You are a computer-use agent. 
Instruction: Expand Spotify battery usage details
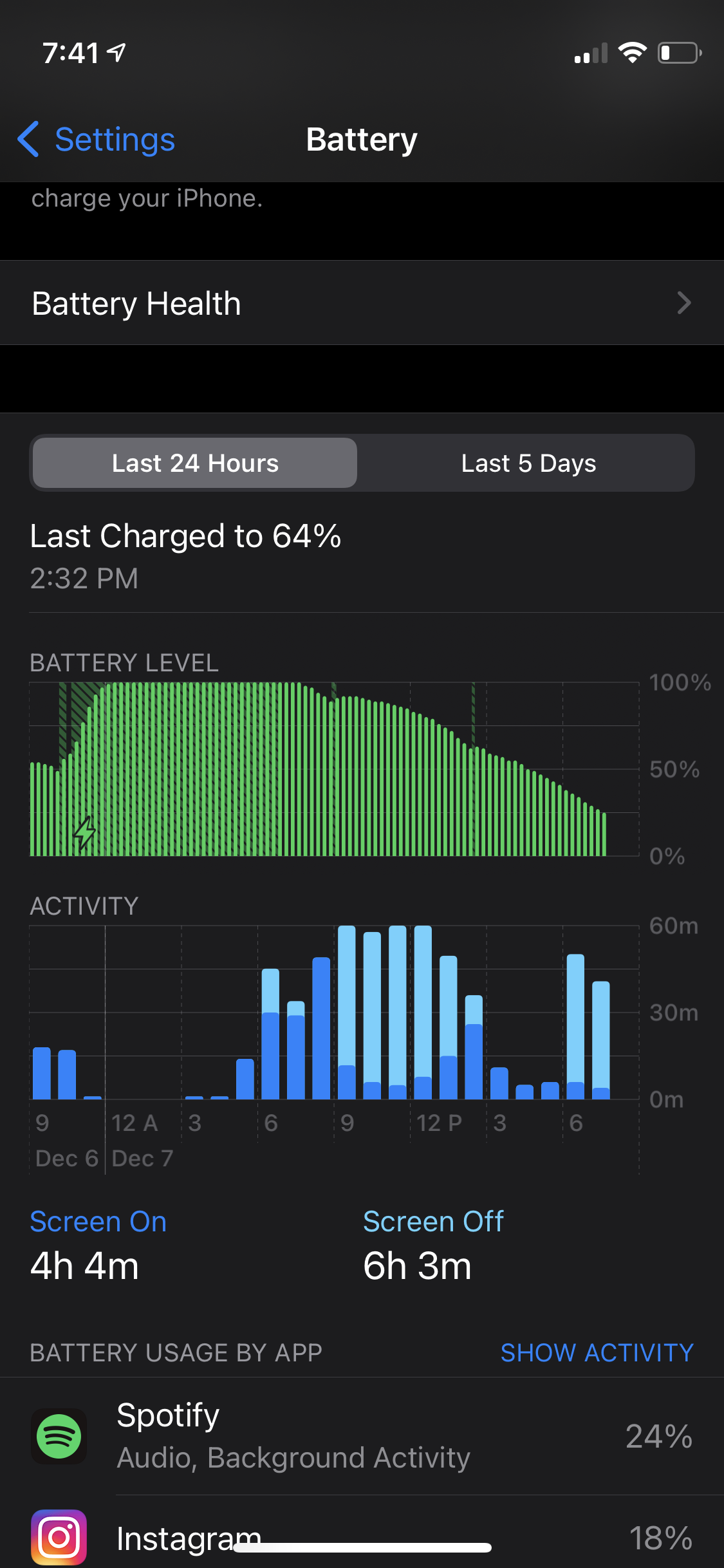point(362,1437)
